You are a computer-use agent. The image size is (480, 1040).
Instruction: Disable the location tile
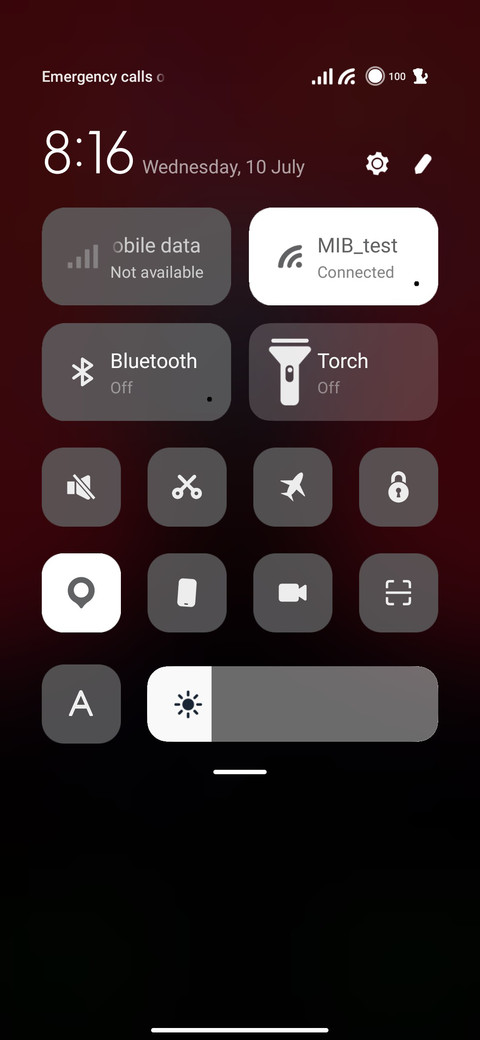(x=82, y=593)
